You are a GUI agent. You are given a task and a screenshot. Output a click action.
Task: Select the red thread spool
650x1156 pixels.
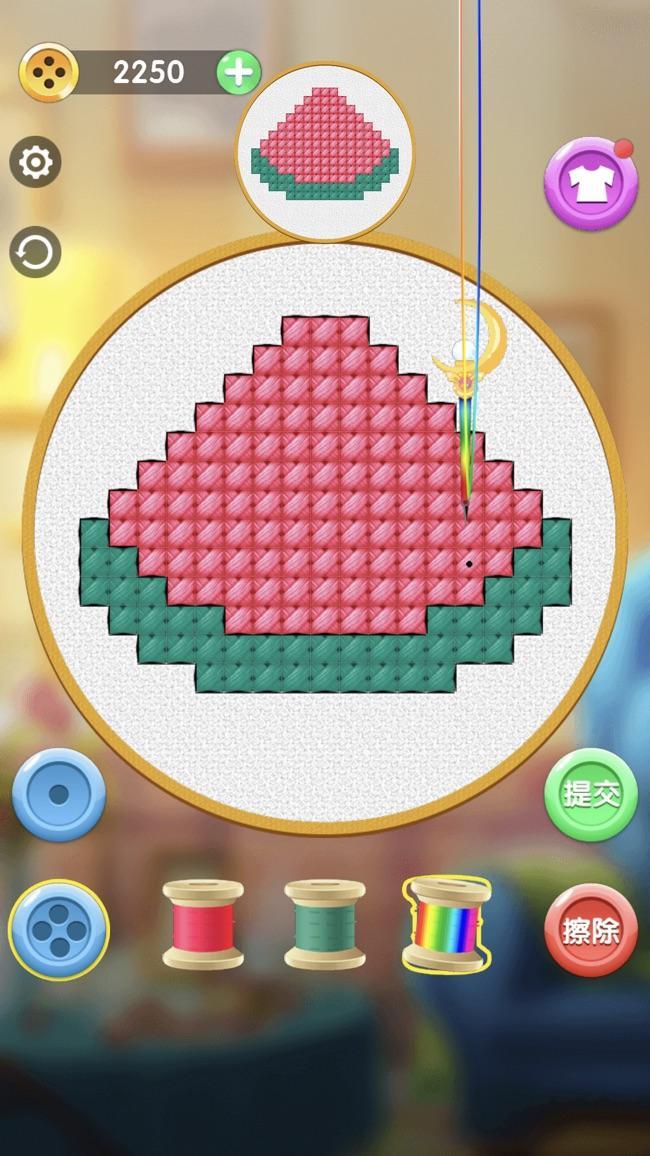[x=203, y=925]
